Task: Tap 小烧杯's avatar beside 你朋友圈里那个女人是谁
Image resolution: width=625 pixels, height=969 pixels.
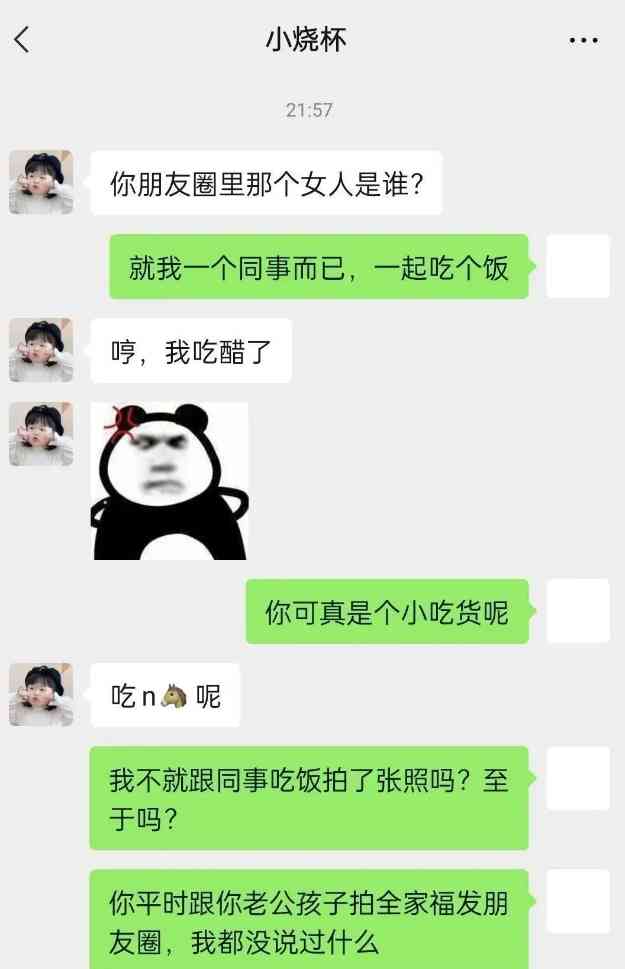Action: tap(41, 183)
